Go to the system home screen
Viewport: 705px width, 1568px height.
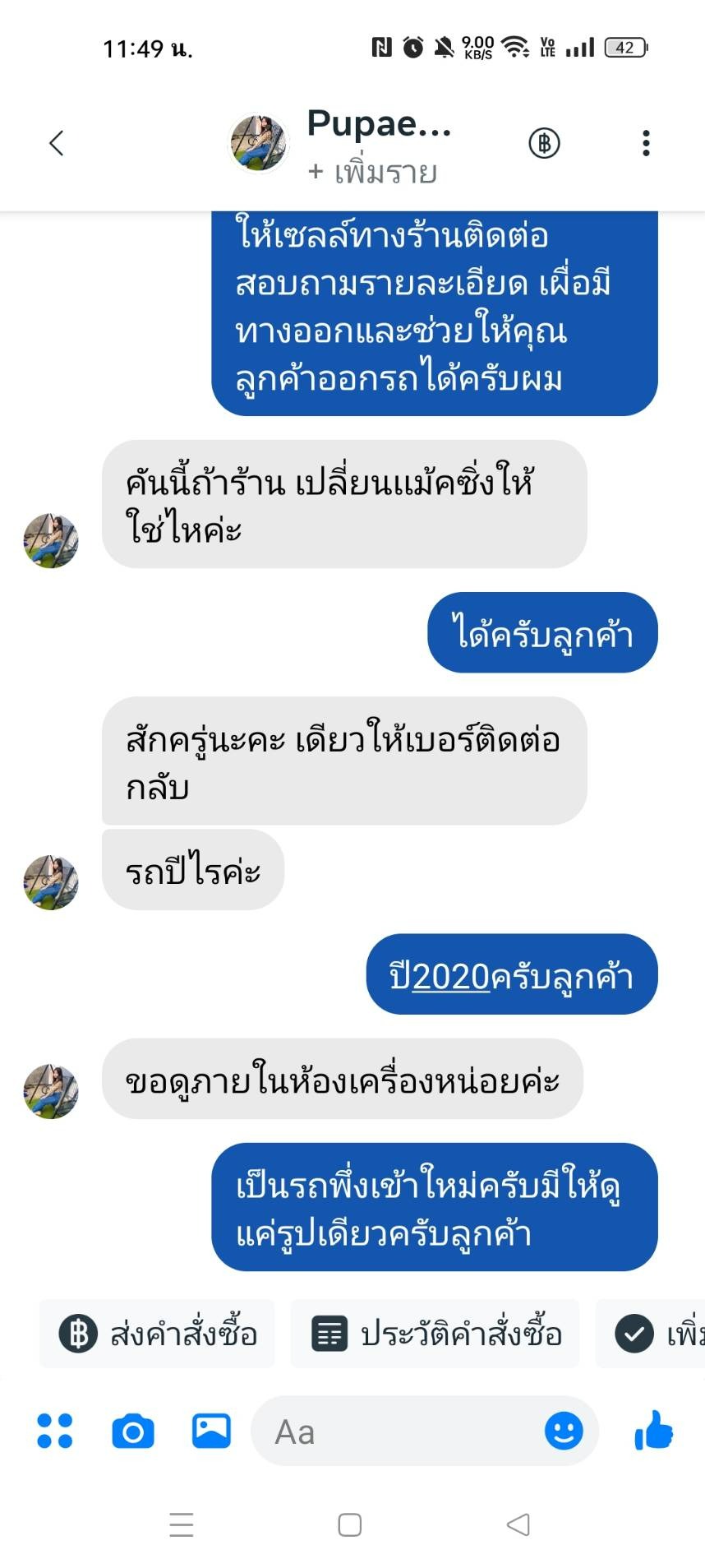point(350,1524)
